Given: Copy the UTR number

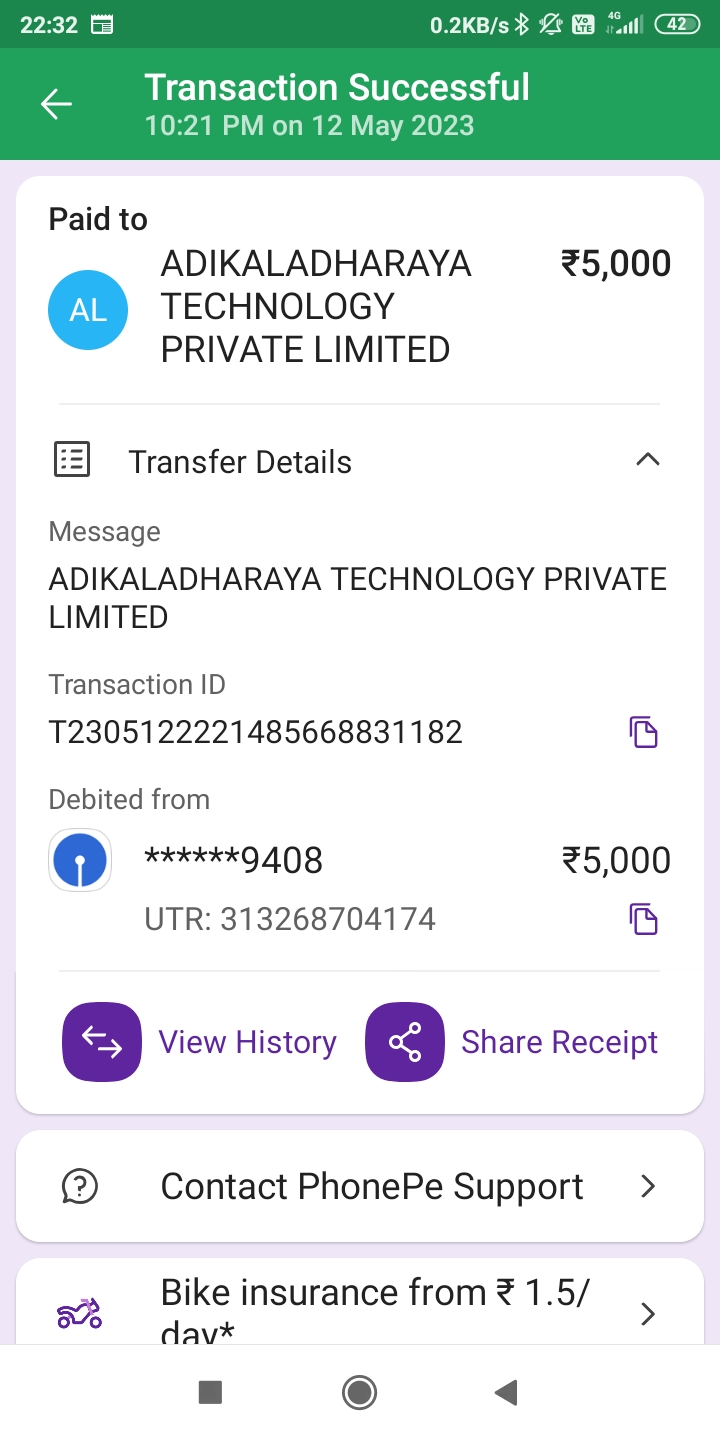Looking at the screenshot, I should coord(643,918).
